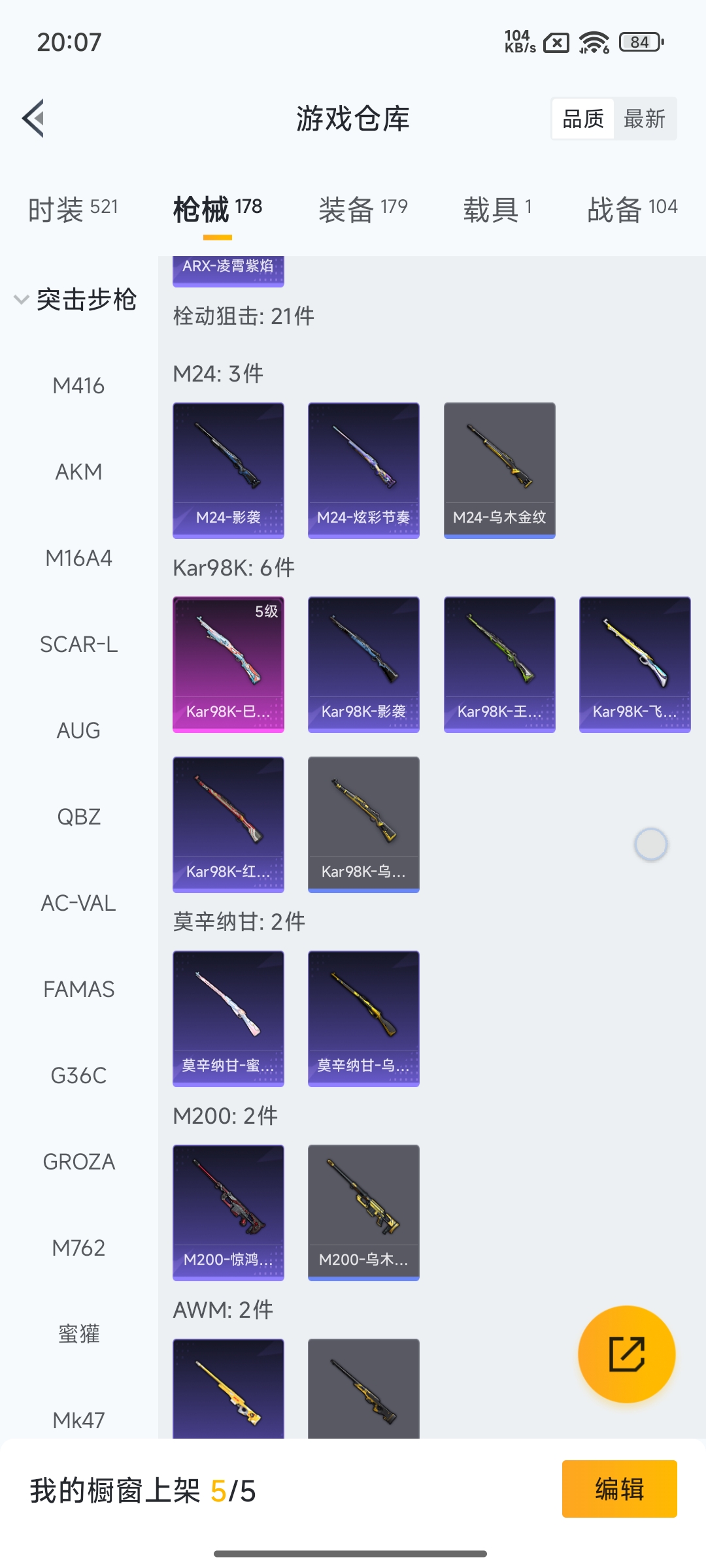Collapse the 突击步枪 category
This screenshot has width=706, height=1568.
pos(75,300)
